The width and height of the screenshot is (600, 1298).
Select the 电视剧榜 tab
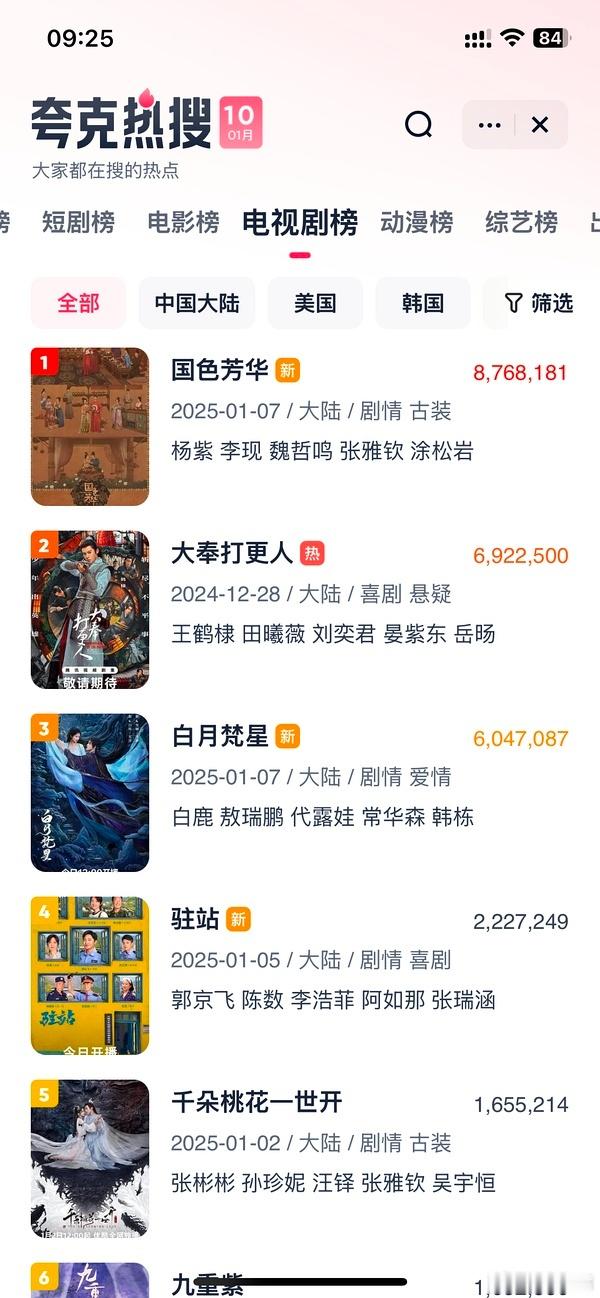(300, 222)
